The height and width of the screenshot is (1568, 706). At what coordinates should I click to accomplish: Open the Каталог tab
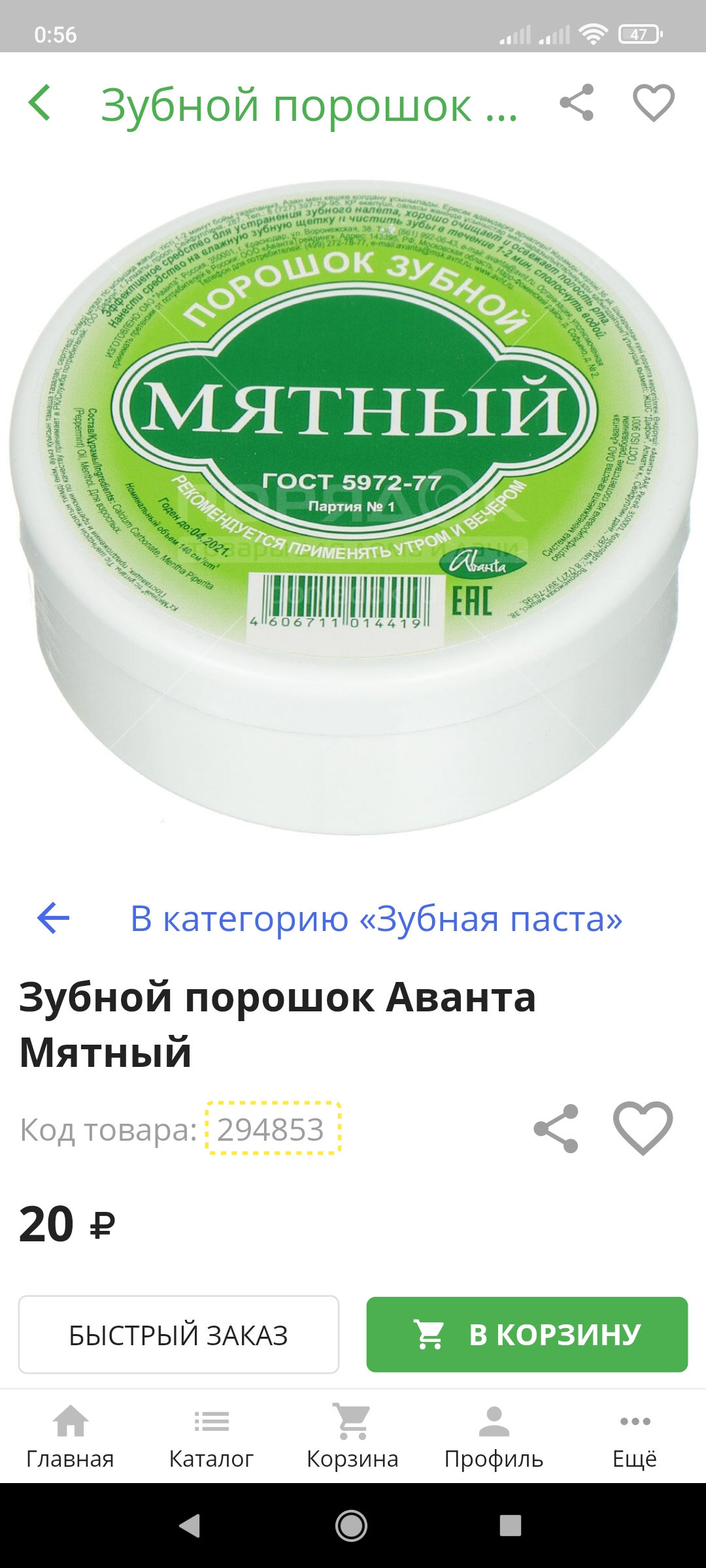(211, 1437)
